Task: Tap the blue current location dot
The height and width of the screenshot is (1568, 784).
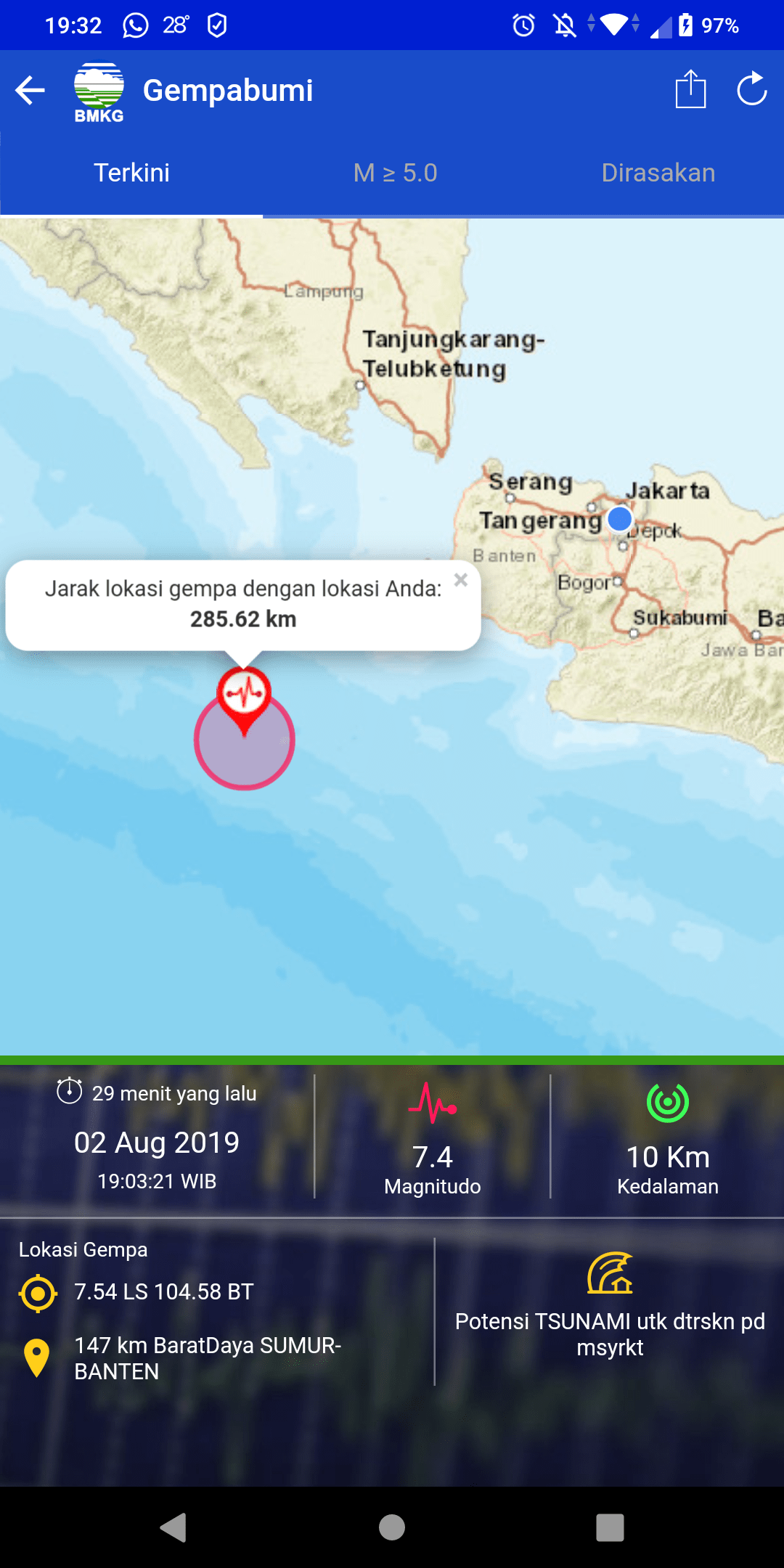Action: 619,518
